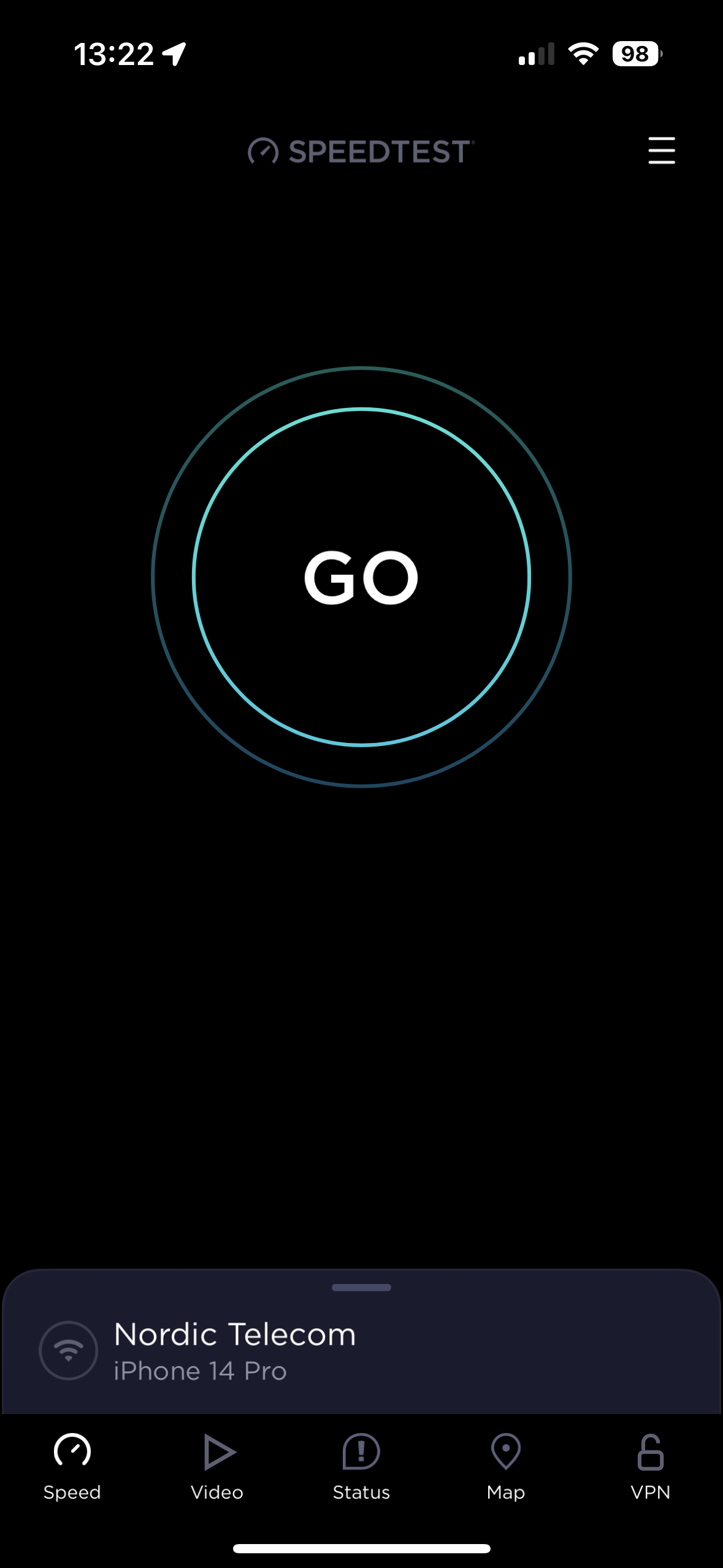Select the VPN tab

click(650, 1466)
